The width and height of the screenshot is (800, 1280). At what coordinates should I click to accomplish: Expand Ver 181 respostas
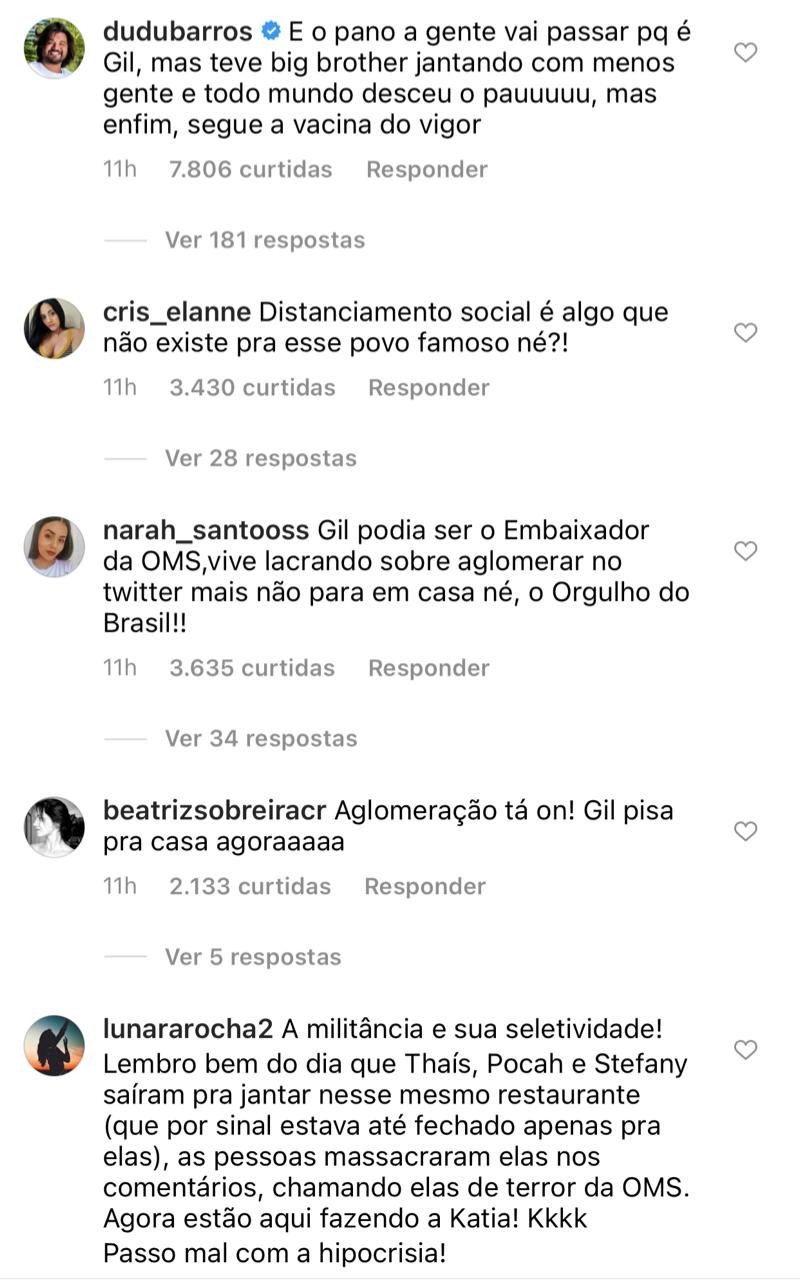click(x=264, y=240)
